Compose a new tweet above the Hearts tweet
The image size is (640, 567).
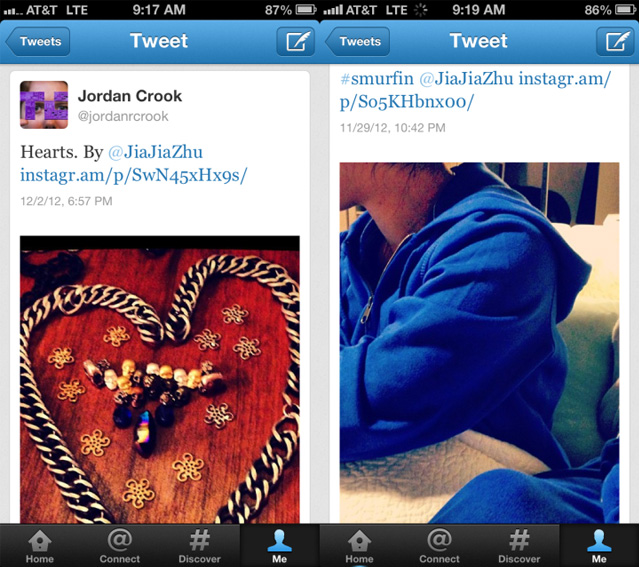click(x=297, y=42)
